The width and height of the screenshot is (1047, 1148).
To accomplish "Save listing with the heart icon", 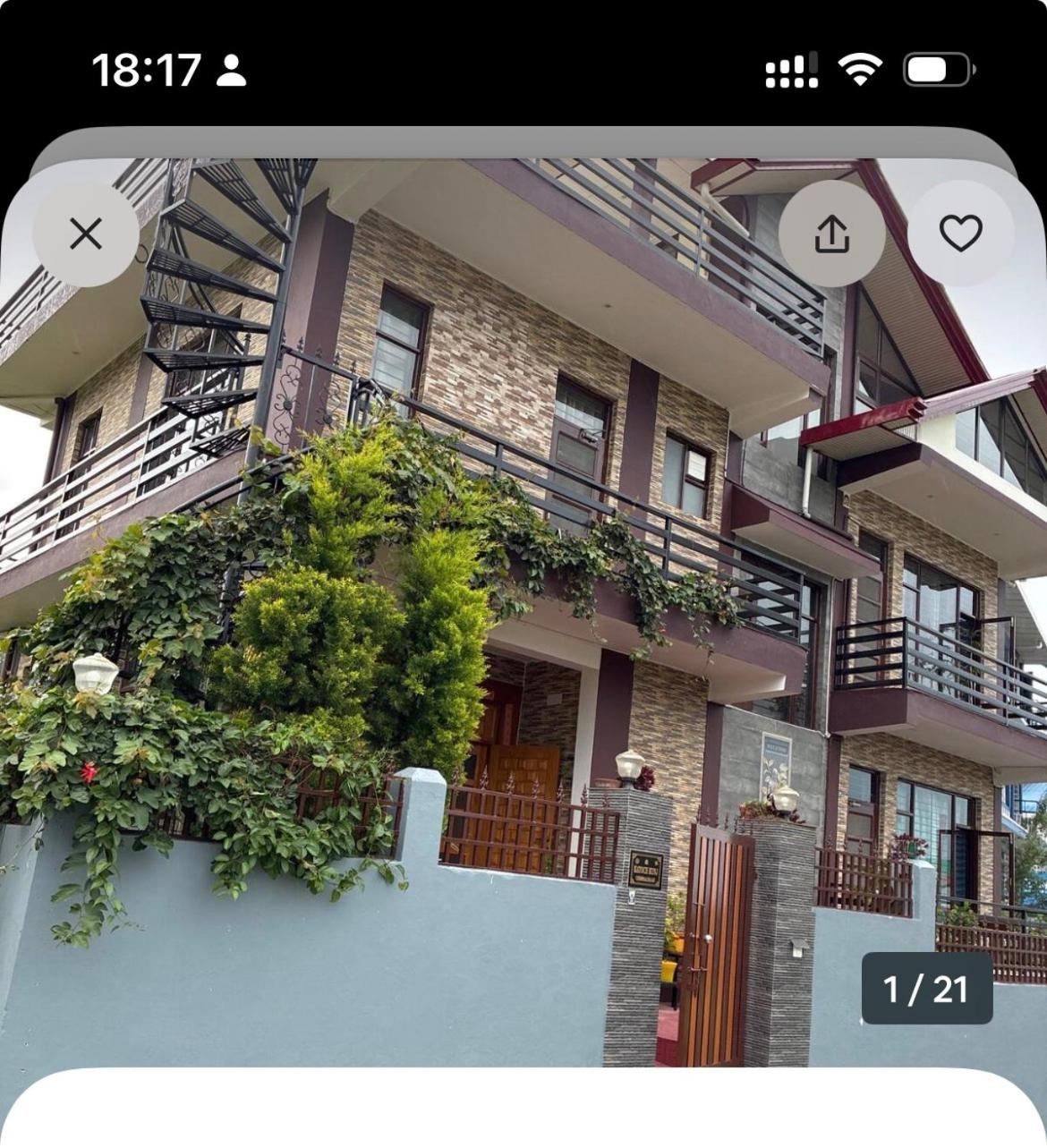I will (x=961, y=234).
